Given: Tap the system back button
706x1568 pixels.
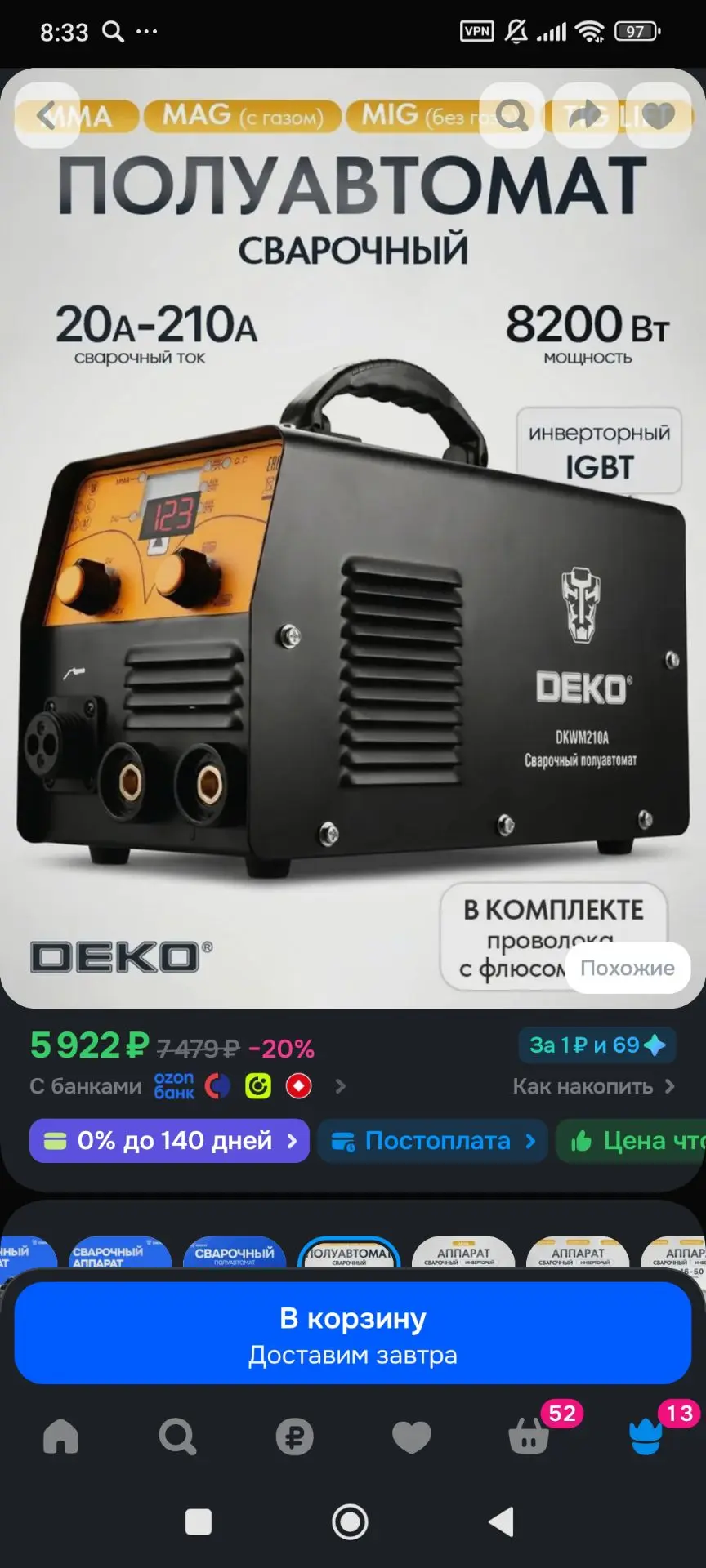Looking at the screenshot, I should (x=501, y=1521).
